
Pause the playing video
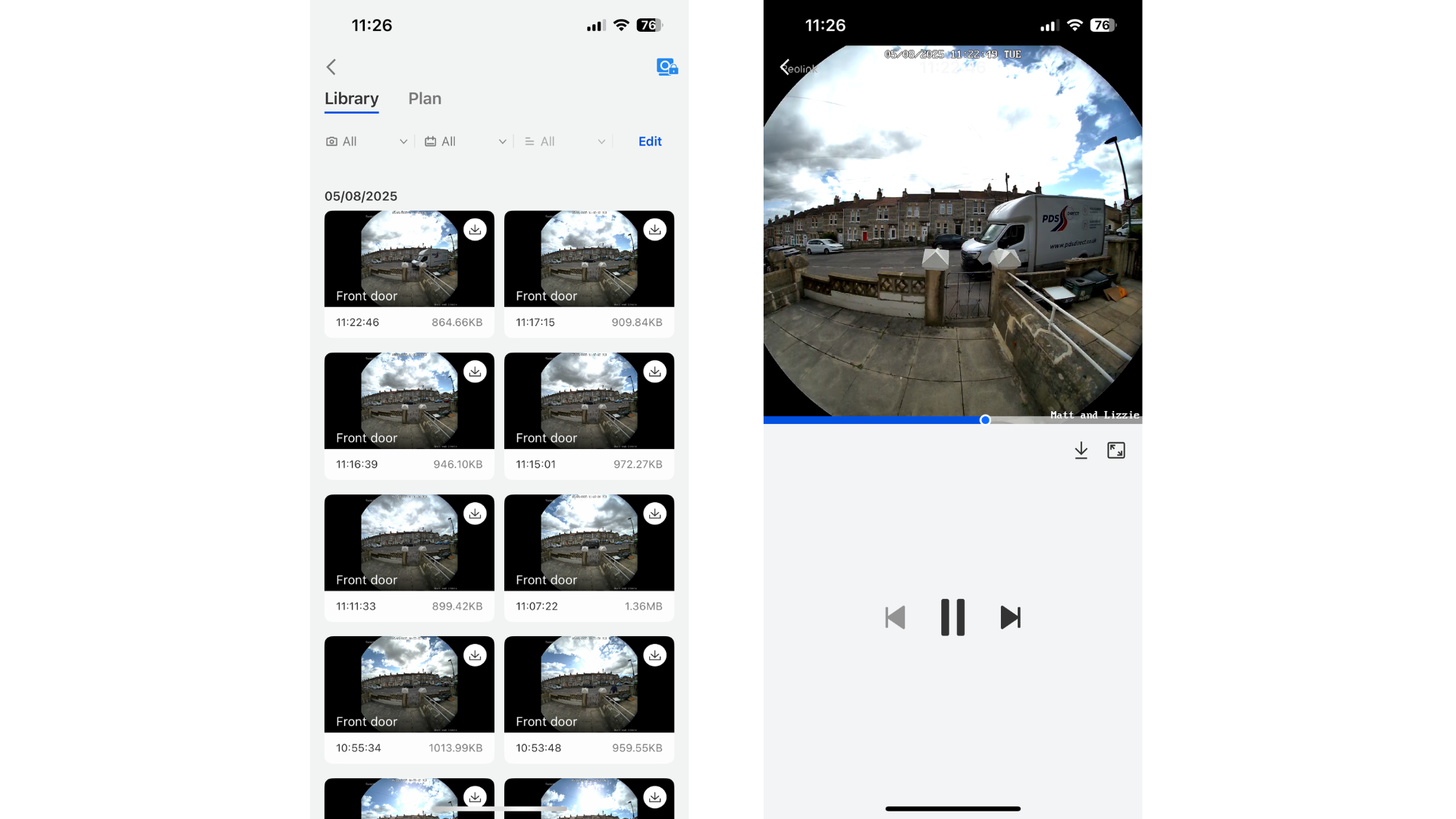pos(952,617)
